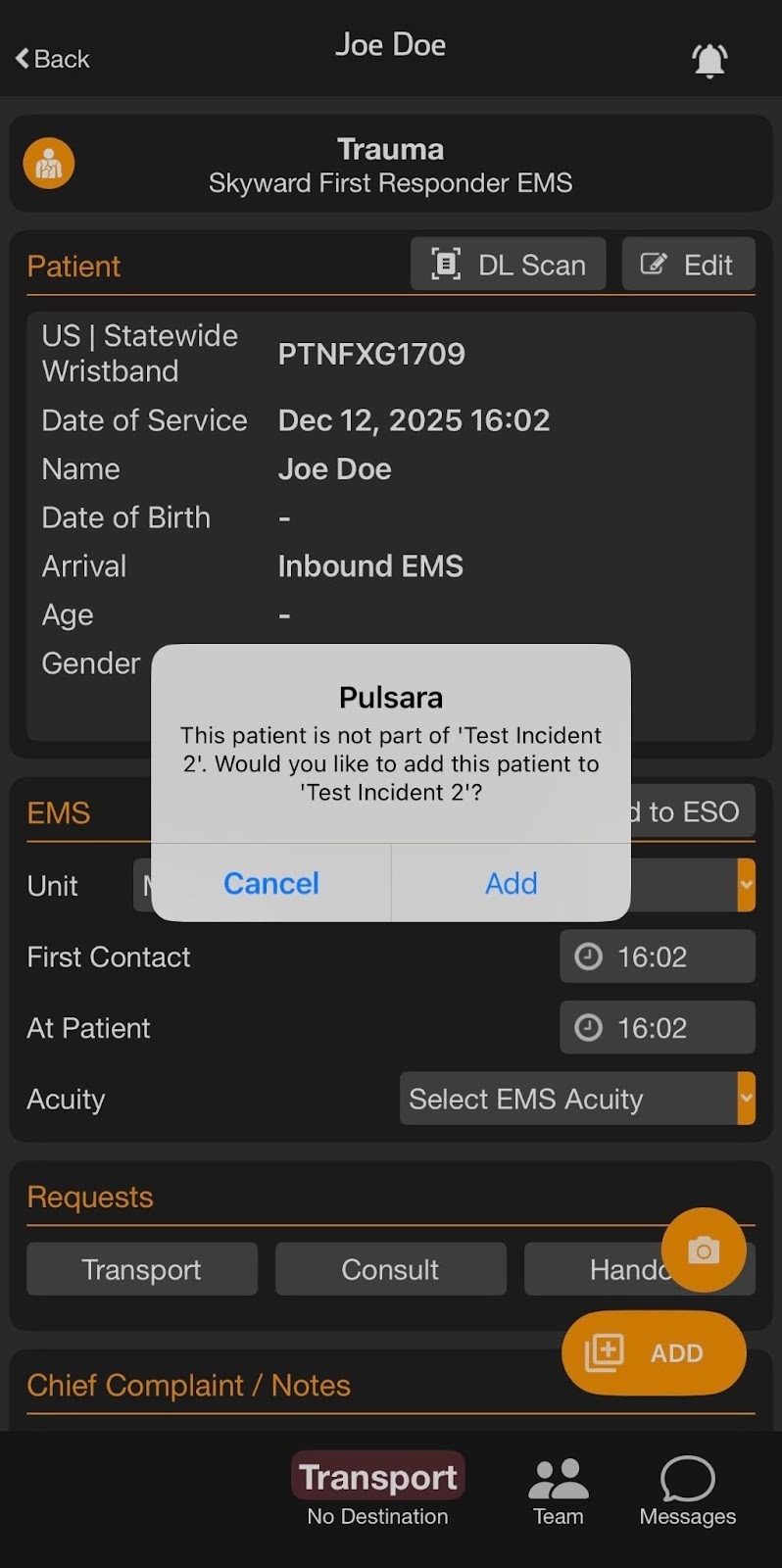The image size is (782, 1568).
Task: Edit the patient details
Action: (x=688, y=265)
